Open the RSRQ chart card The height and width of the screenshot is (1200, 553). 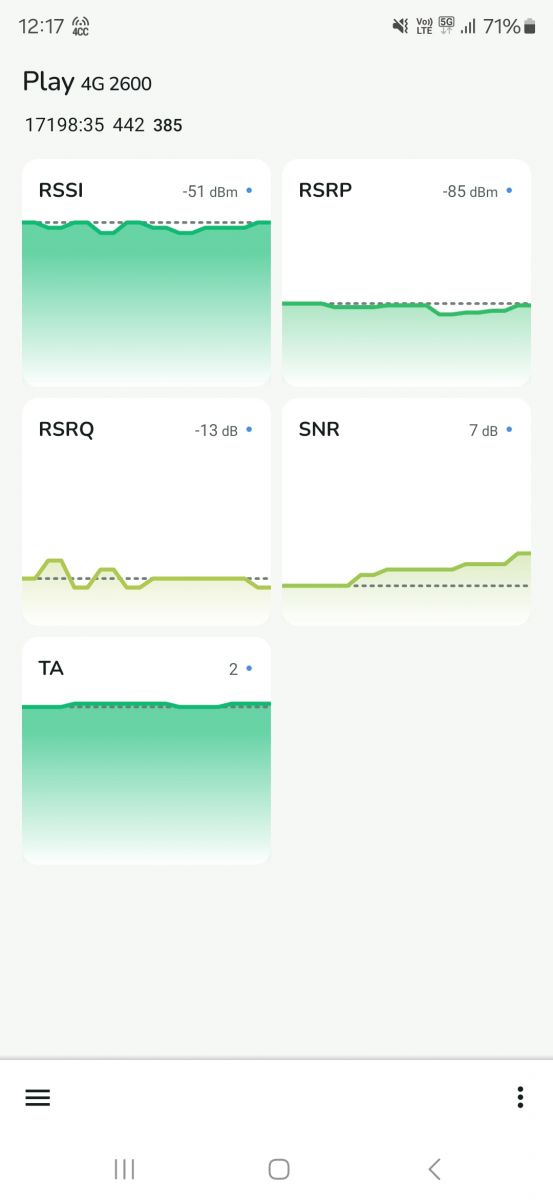(146, 512)
